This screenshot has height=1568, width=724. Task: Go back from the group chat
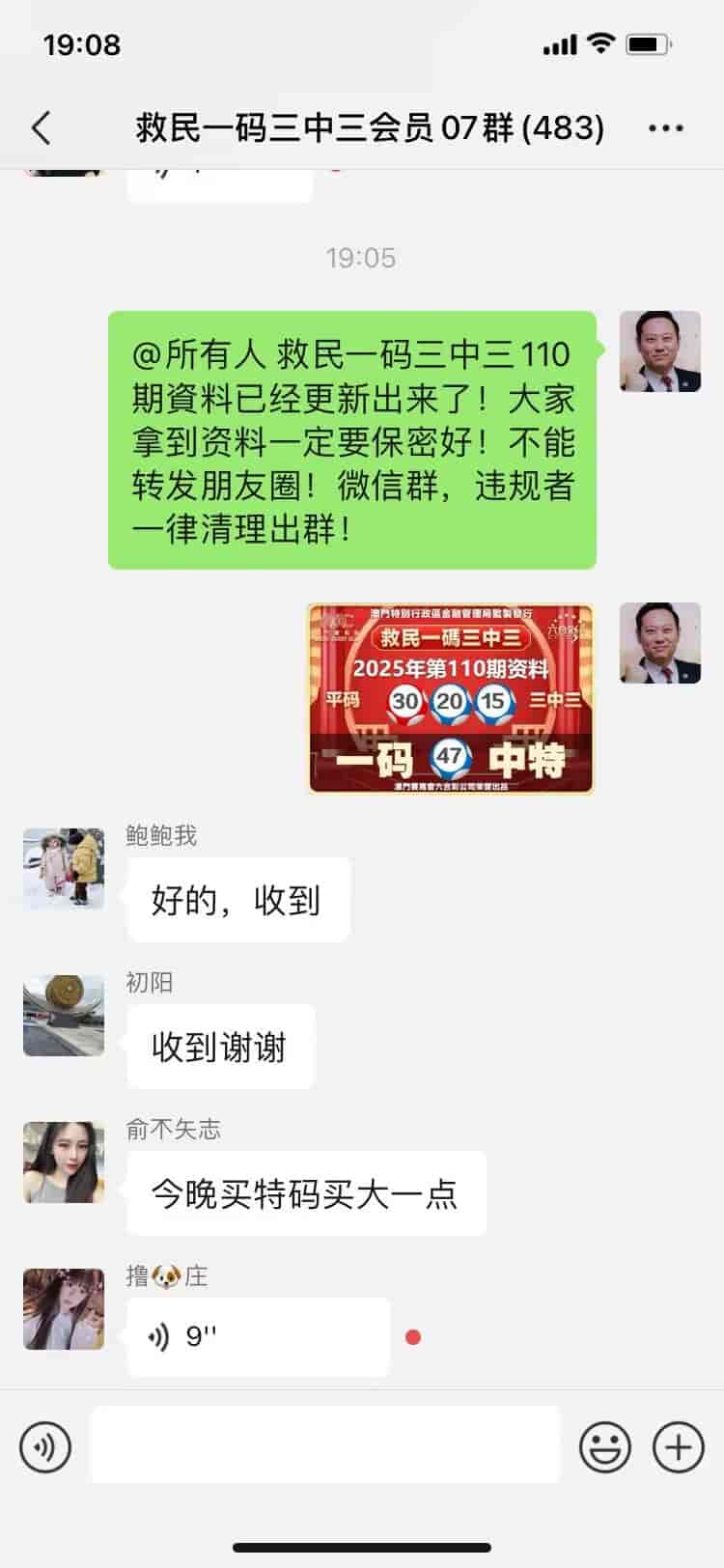click(42, 128)
